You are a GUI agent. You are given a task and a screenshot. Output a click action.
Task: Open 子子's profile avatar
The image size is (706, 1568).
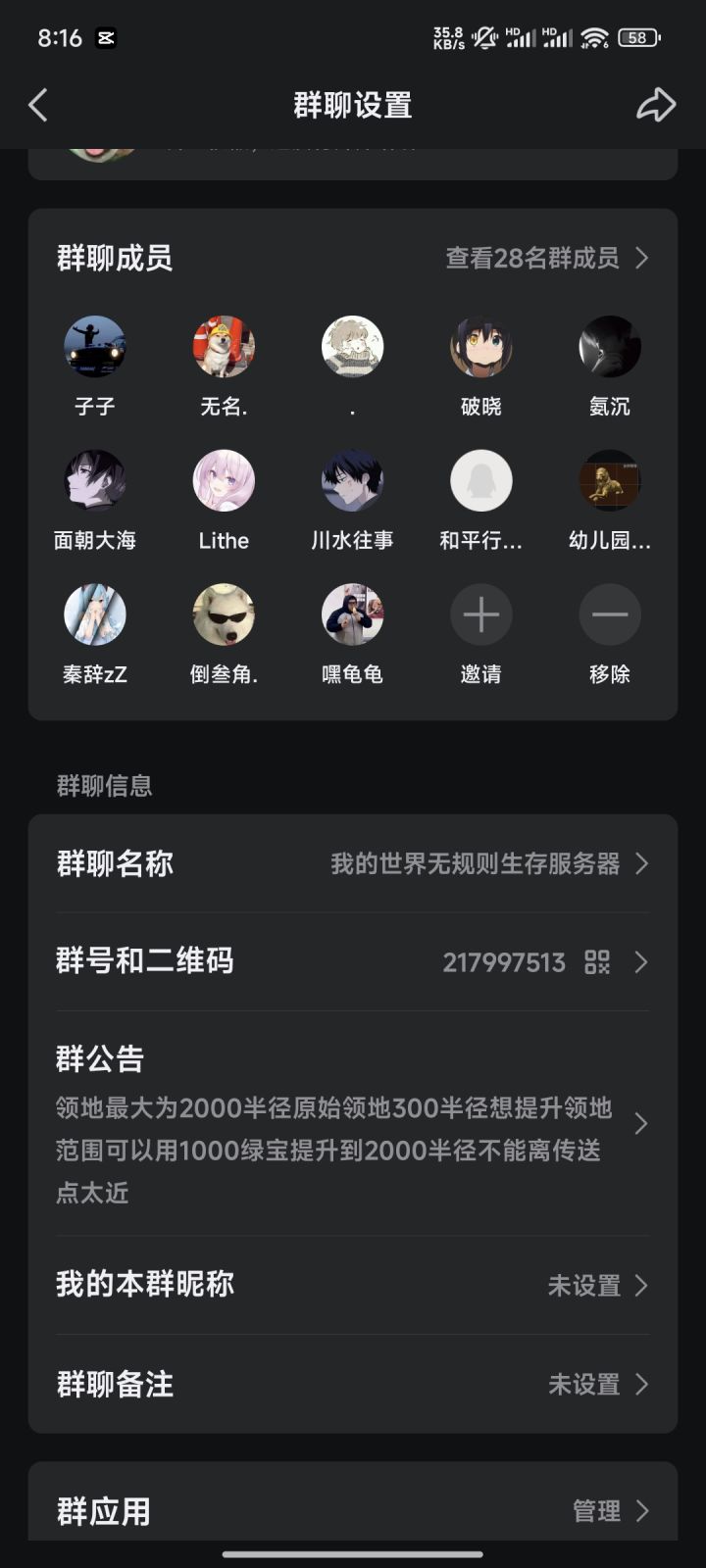[x=95, y=346]
